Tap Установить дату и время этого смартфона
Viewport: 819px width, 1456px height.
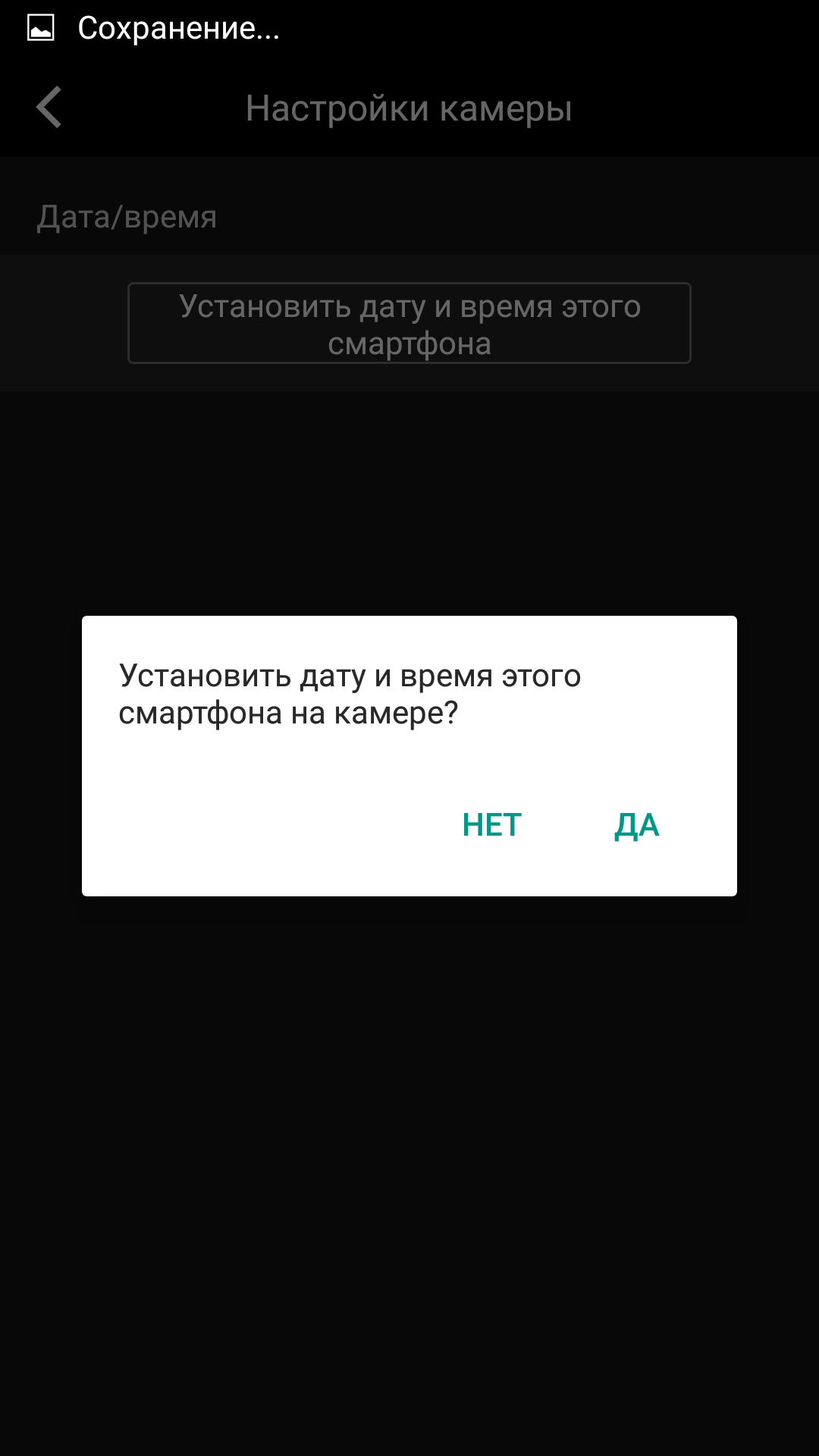coord(409,324)
